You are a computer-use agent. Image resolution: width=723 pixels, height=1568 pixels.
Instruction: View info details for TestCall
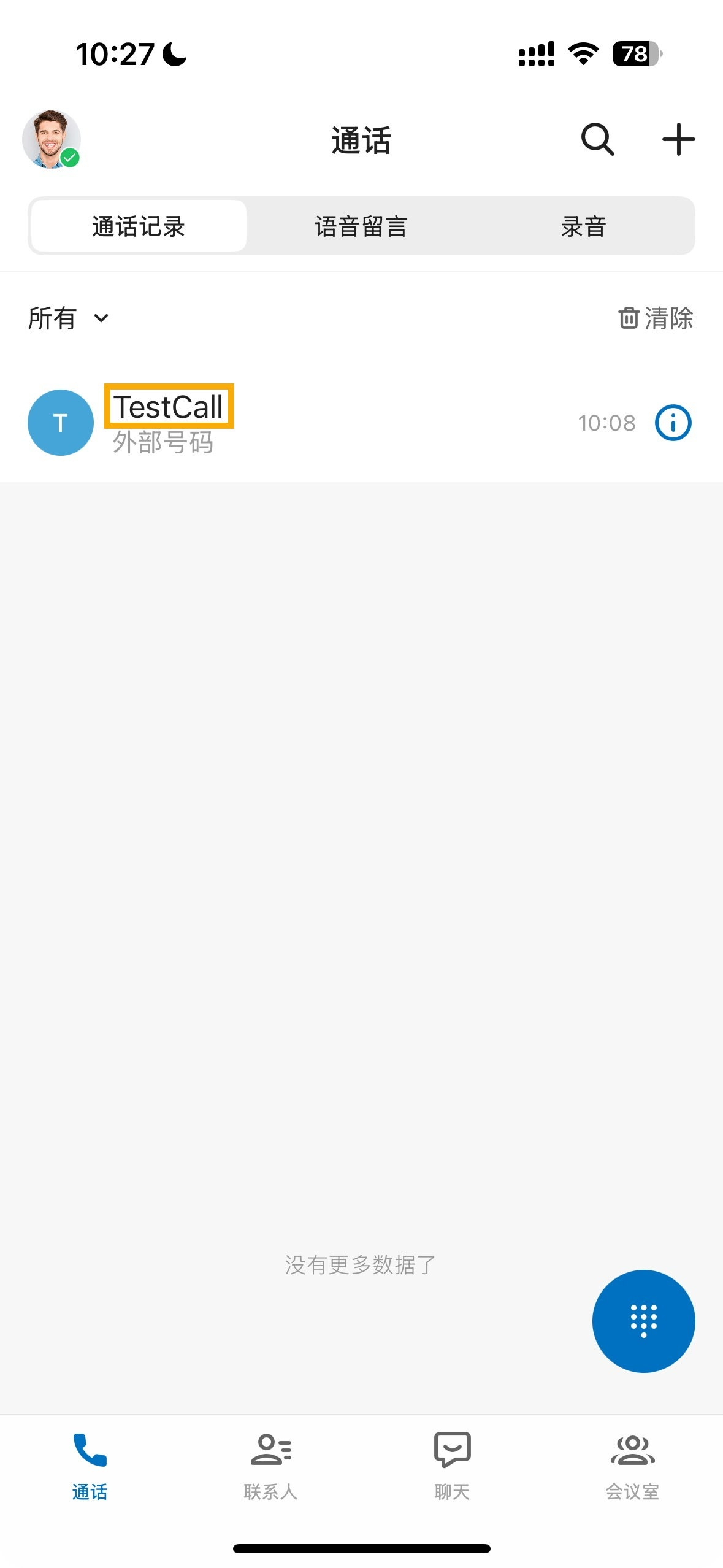673,423
